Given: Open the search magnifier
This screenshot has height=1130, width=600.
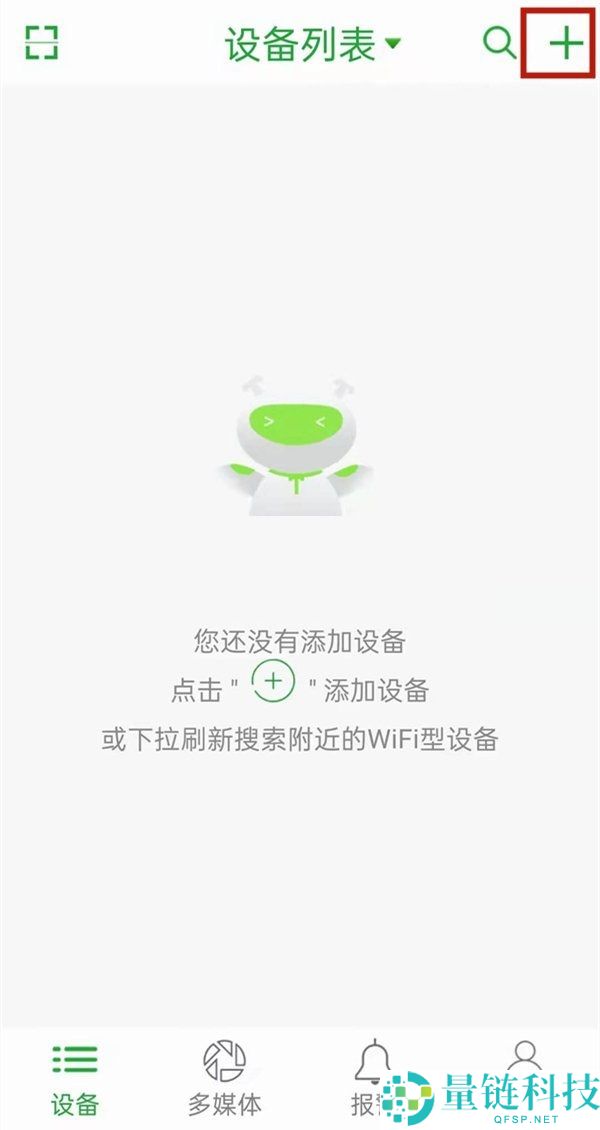Looking at the screenshot, I should 498,43.
